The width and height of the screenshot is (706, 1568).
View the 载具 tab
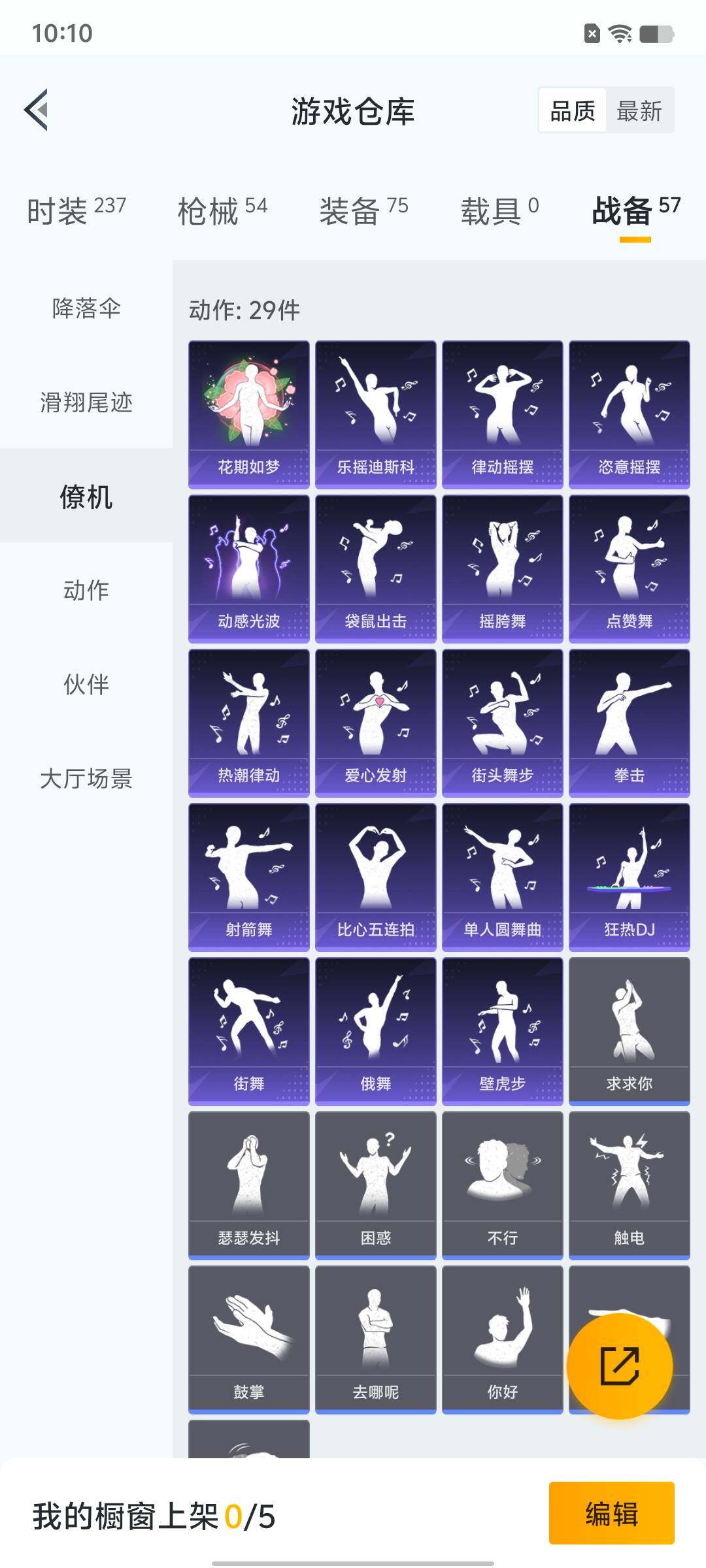tap(499, 210)
